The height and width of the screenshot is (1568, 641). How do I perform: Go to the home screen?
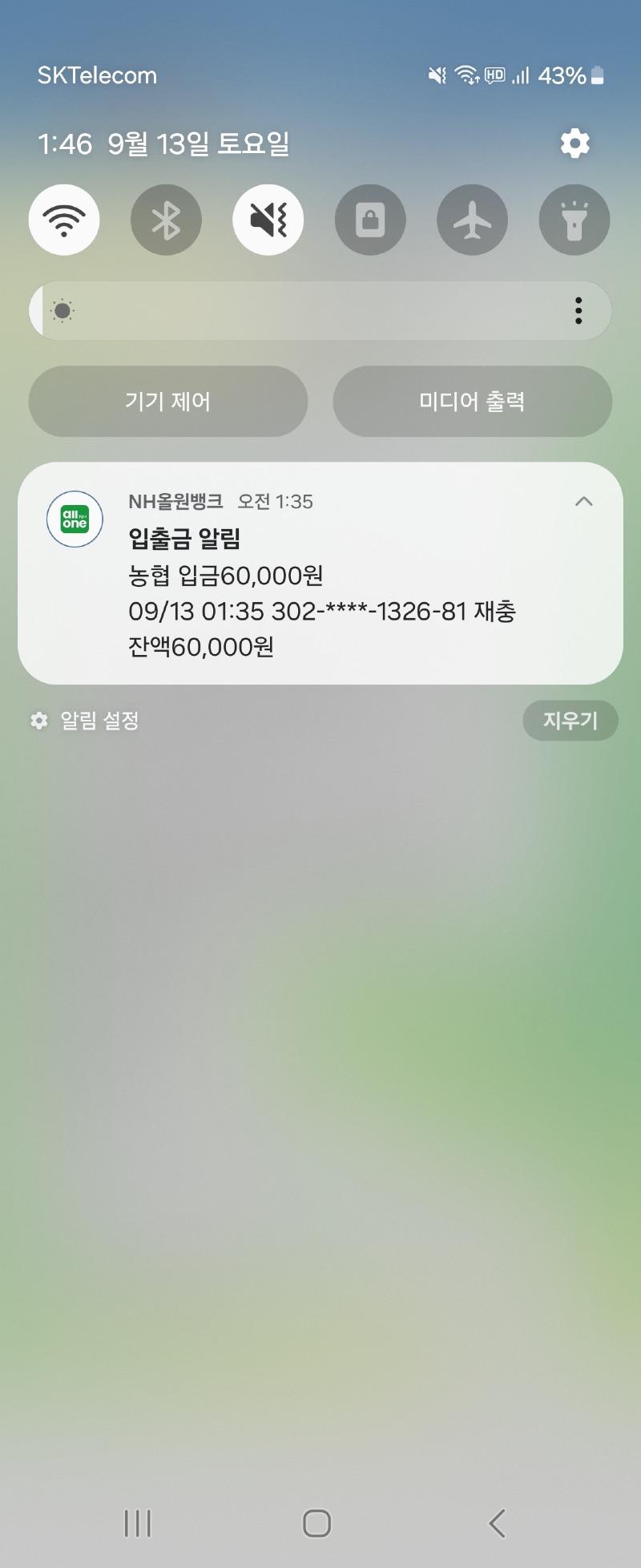pyautogui.click(x=316, y=1523)
